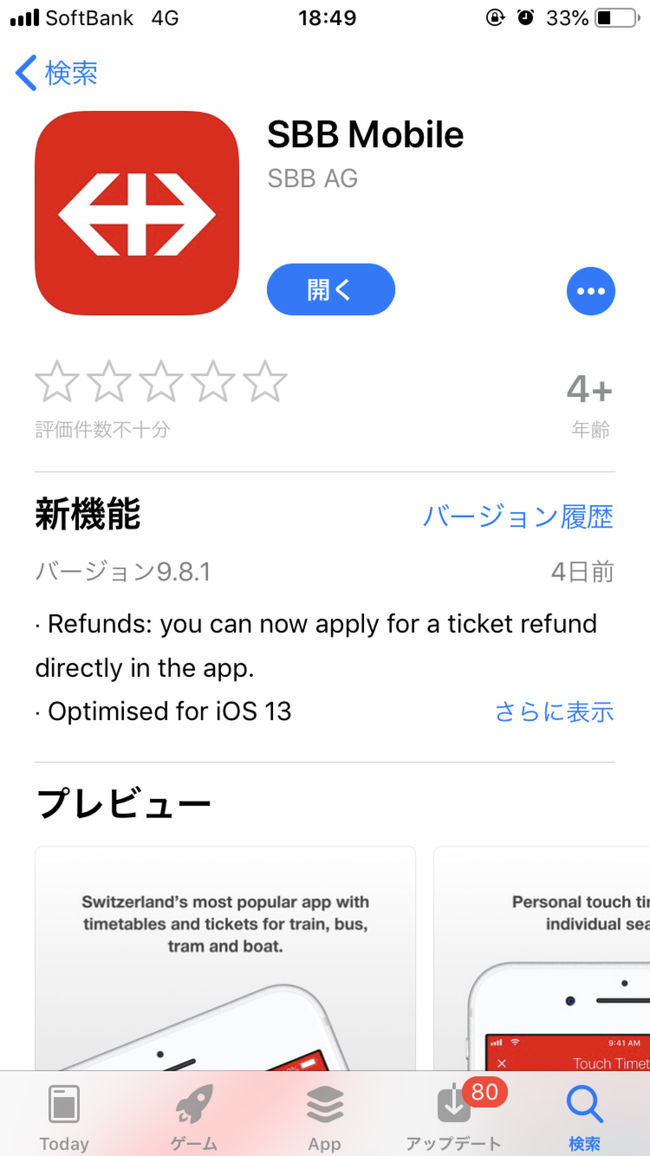This screenshot has width=650, height=1156.
Task: Open SBB Mobile with the 開く button
Action: pyautogui.click(x=330, y=290)
